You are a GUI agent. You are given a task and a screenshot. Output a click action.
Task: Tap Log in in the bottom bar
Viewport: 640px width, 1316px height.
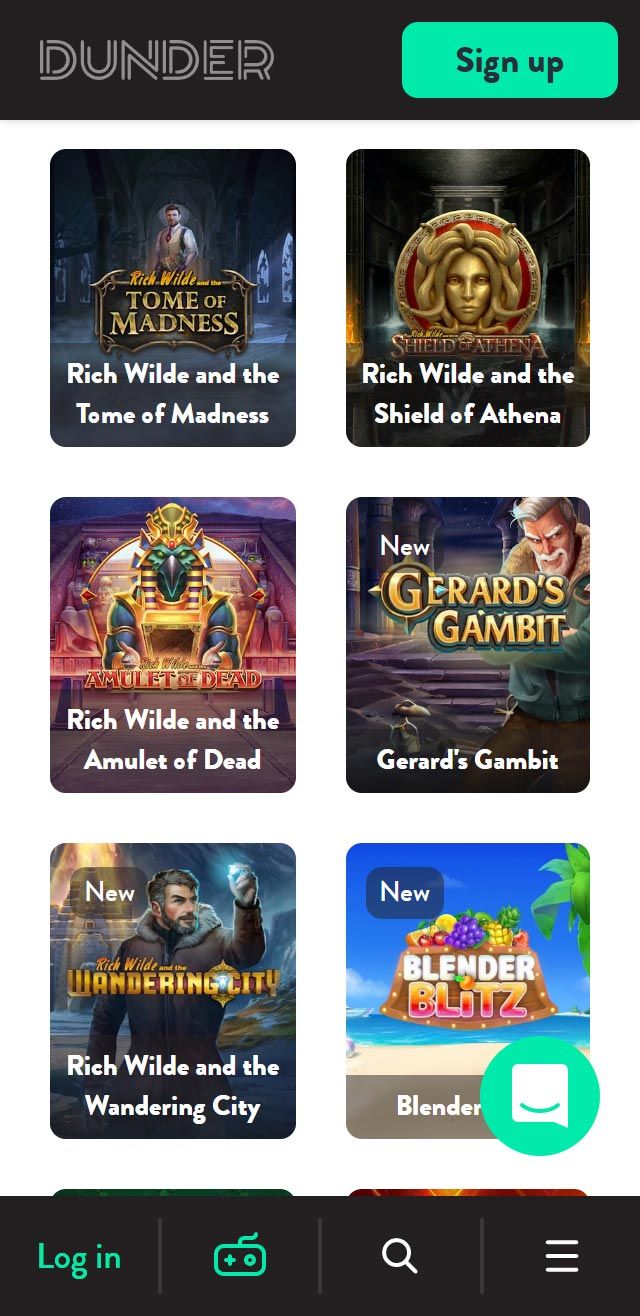79,1257
